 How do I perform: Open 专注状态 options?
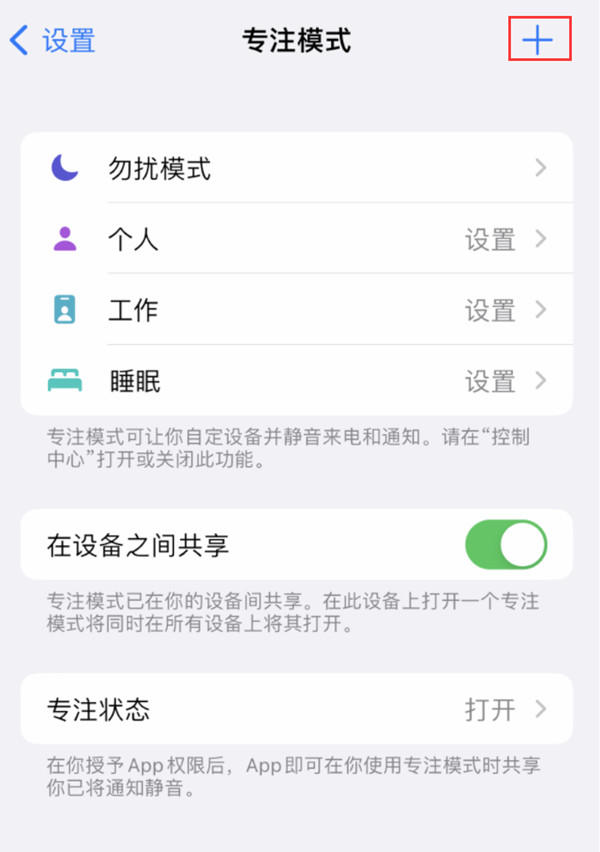click(x=296, y=709)
